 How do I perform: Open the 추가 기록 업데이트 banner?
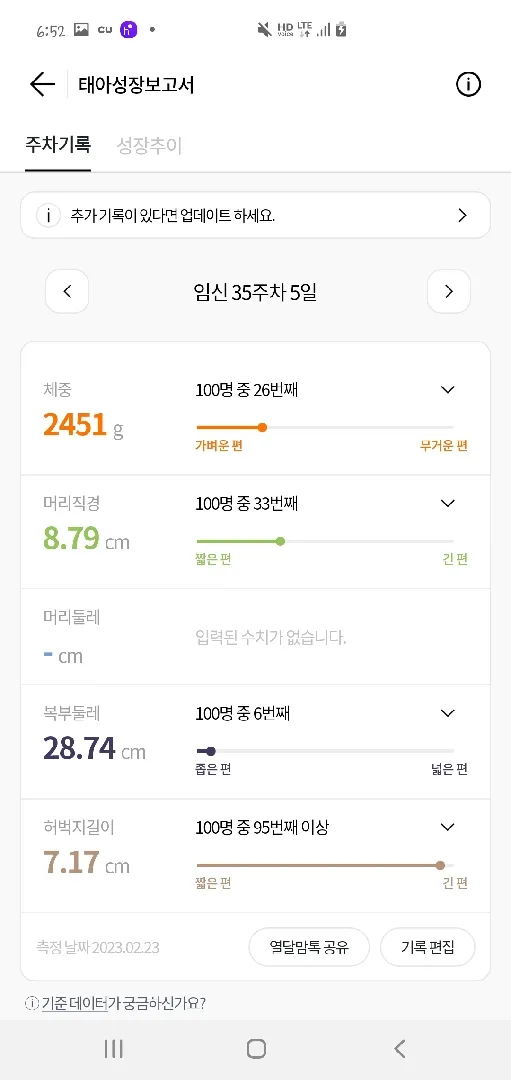256,215
